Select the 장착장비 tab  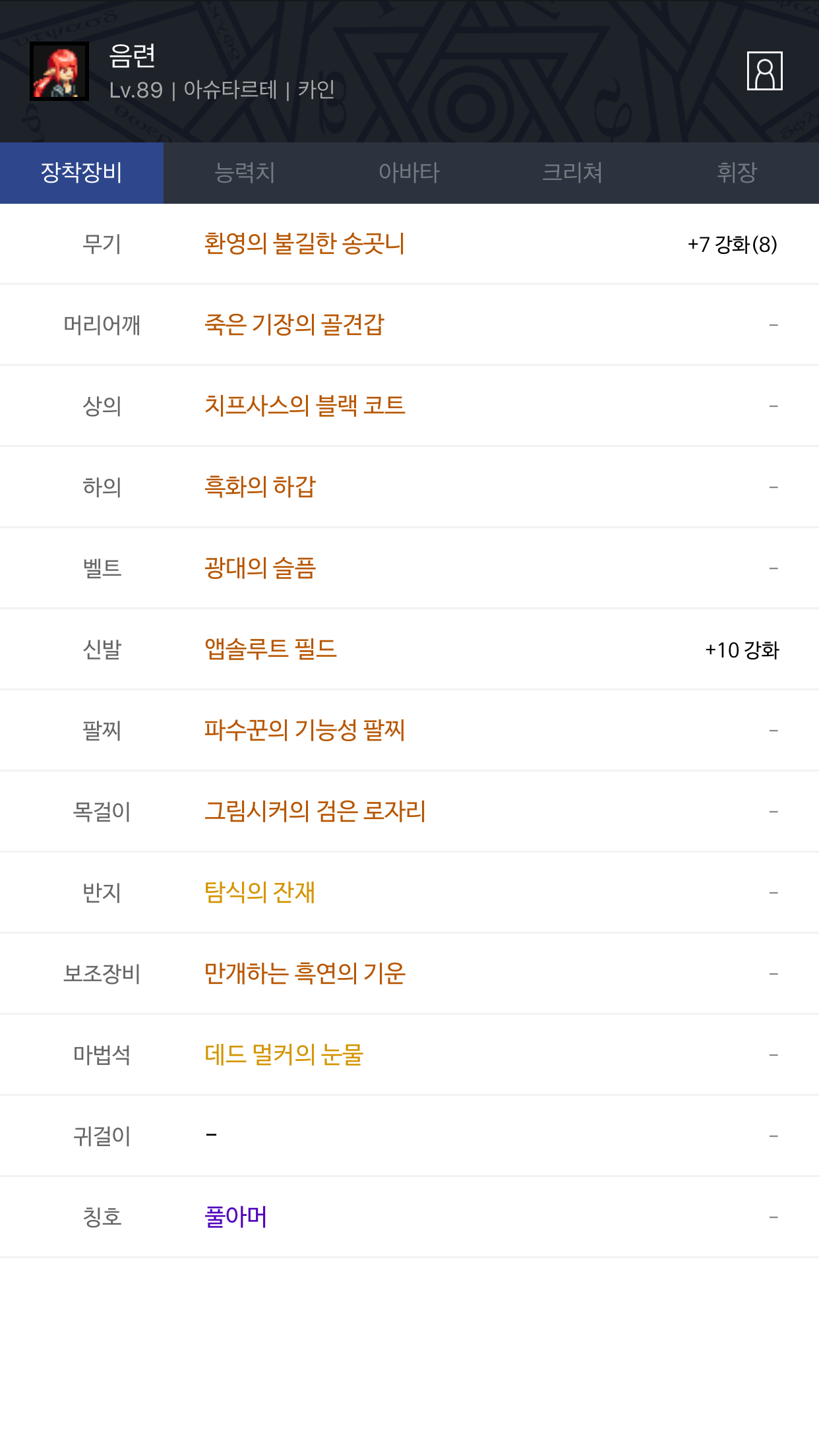82,173
